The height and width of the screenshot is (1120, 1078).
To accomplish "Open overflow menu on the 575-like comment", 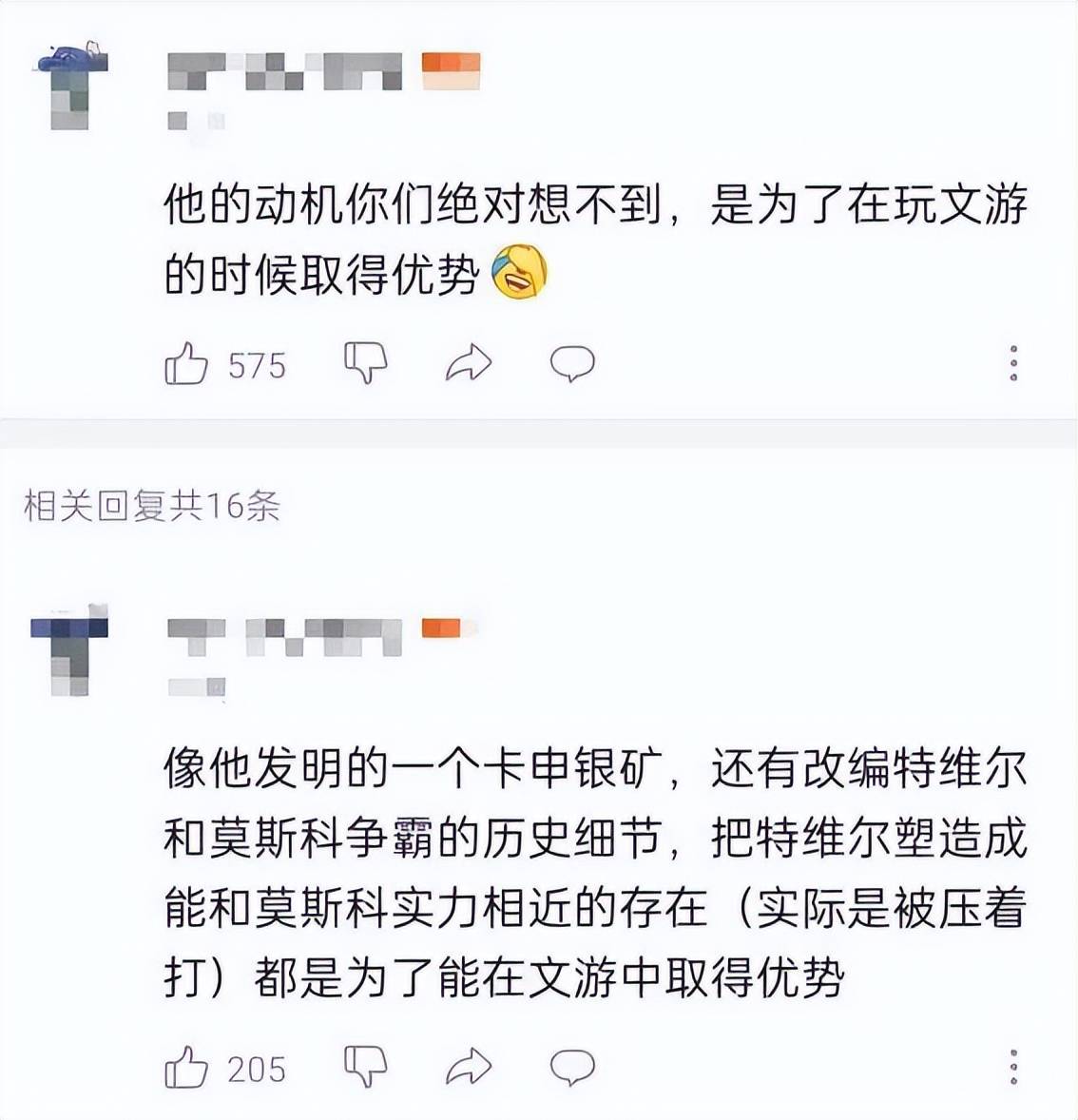I will click(x=1014, y=363).
